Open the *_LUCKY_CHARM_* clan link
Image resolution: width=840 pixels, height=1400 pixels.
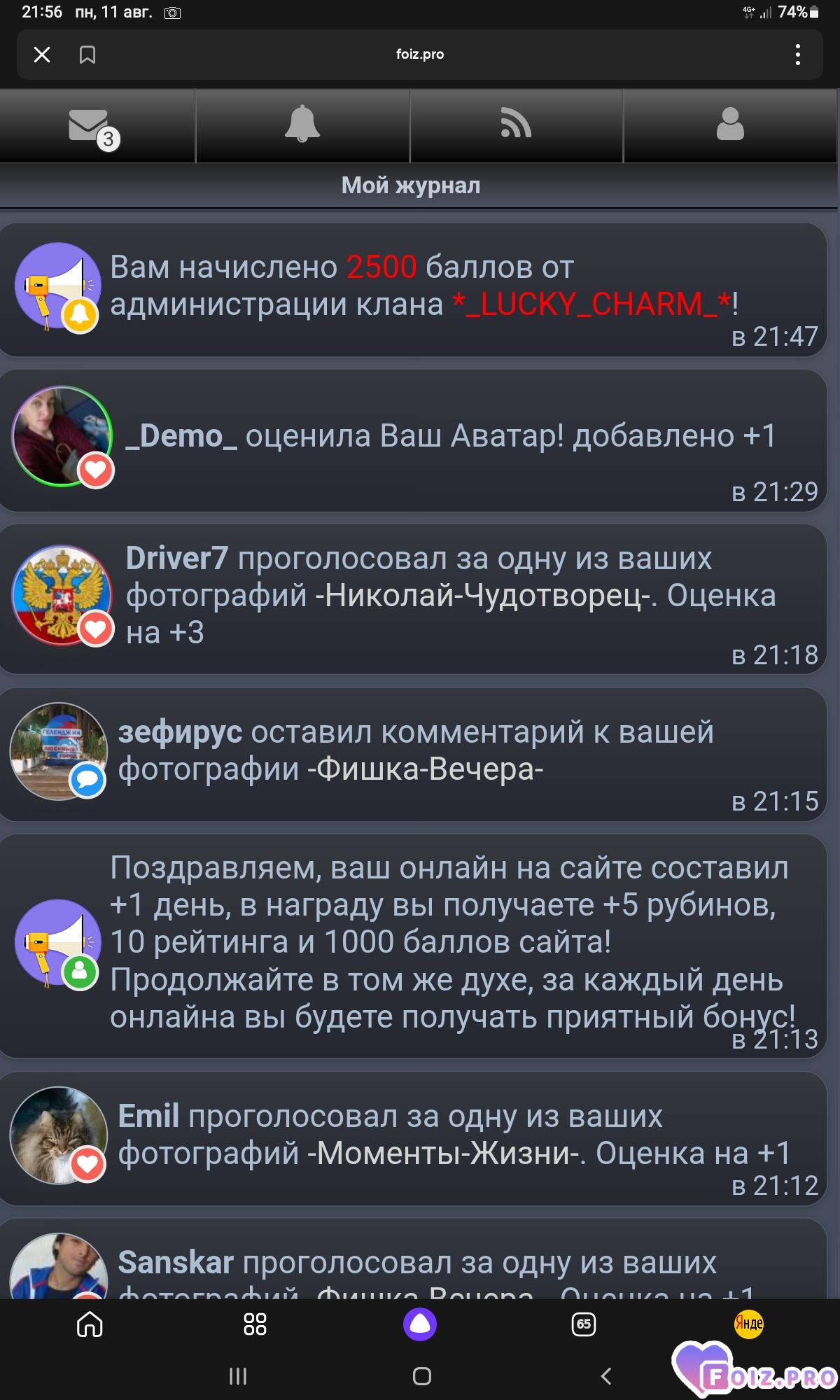point(592,304)
